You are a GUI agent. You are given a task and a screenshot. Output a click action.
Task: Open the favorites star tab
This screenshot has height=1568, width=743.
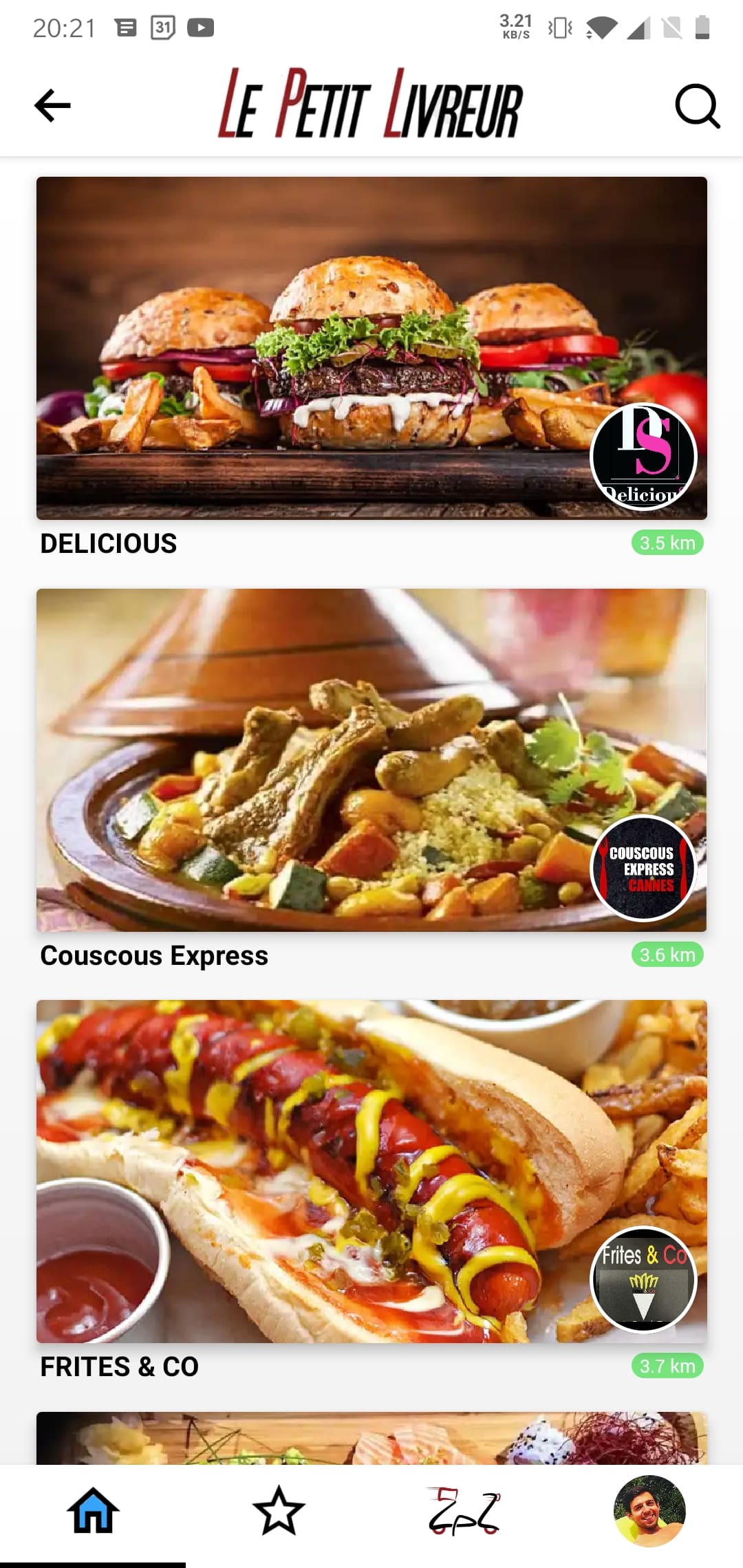click(x=279, y=1510)
